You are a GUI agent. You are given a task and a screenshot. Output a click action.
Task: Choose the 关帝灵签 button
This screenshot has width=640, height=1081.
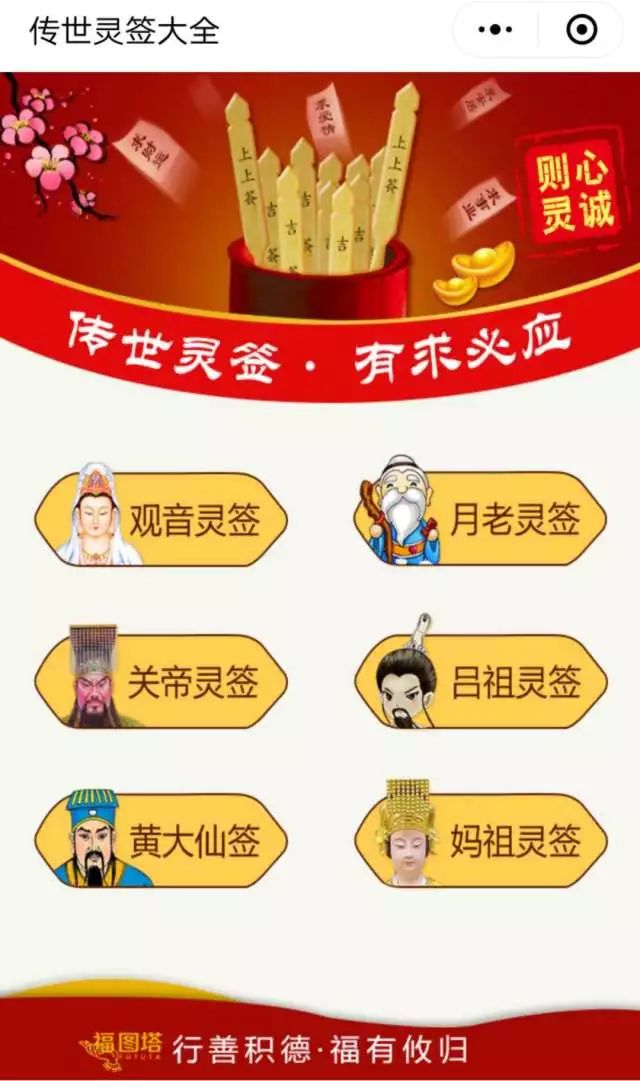163,682
